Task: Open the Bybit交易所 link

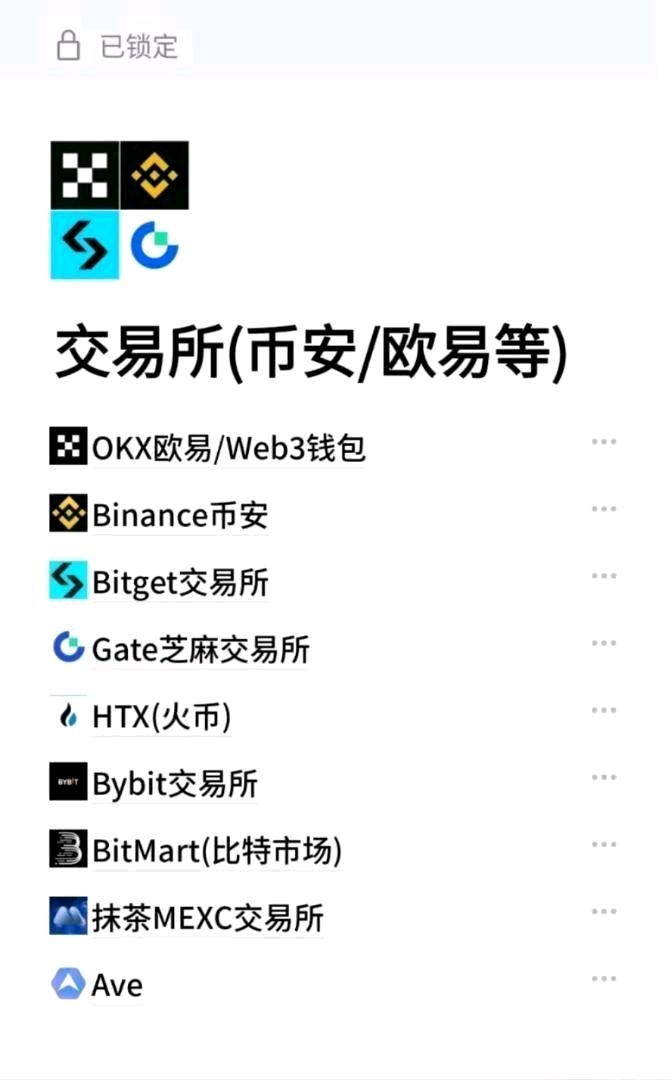Action: point(175,783)
